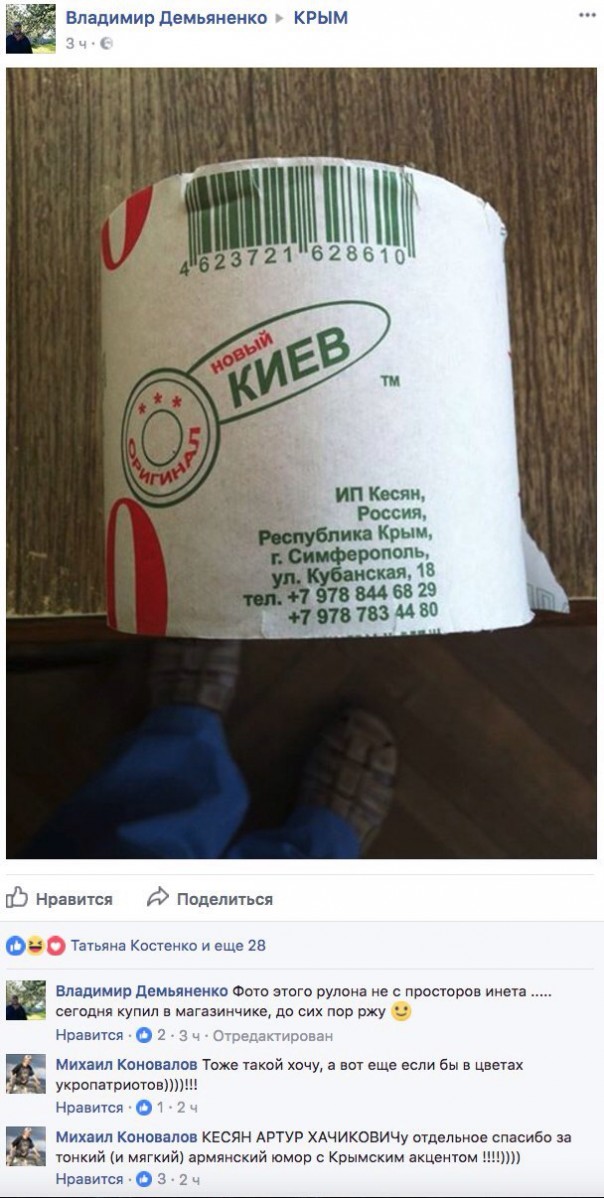Open Владимир Демьяненко's profile from post header
Viewport: 604px width, 1198px height.
pos(166,18)
